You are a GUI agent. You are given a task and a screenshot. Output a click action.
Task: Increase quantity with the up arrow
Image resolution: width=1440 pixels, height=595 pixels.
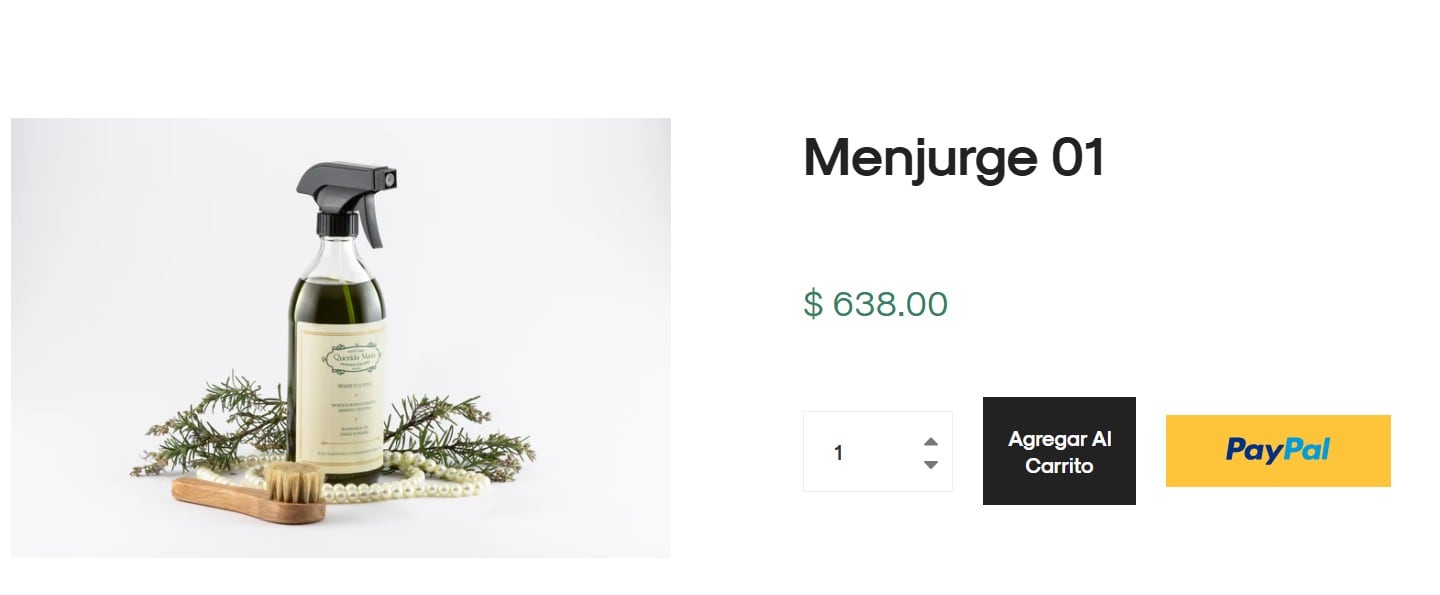tap(931, 441)
